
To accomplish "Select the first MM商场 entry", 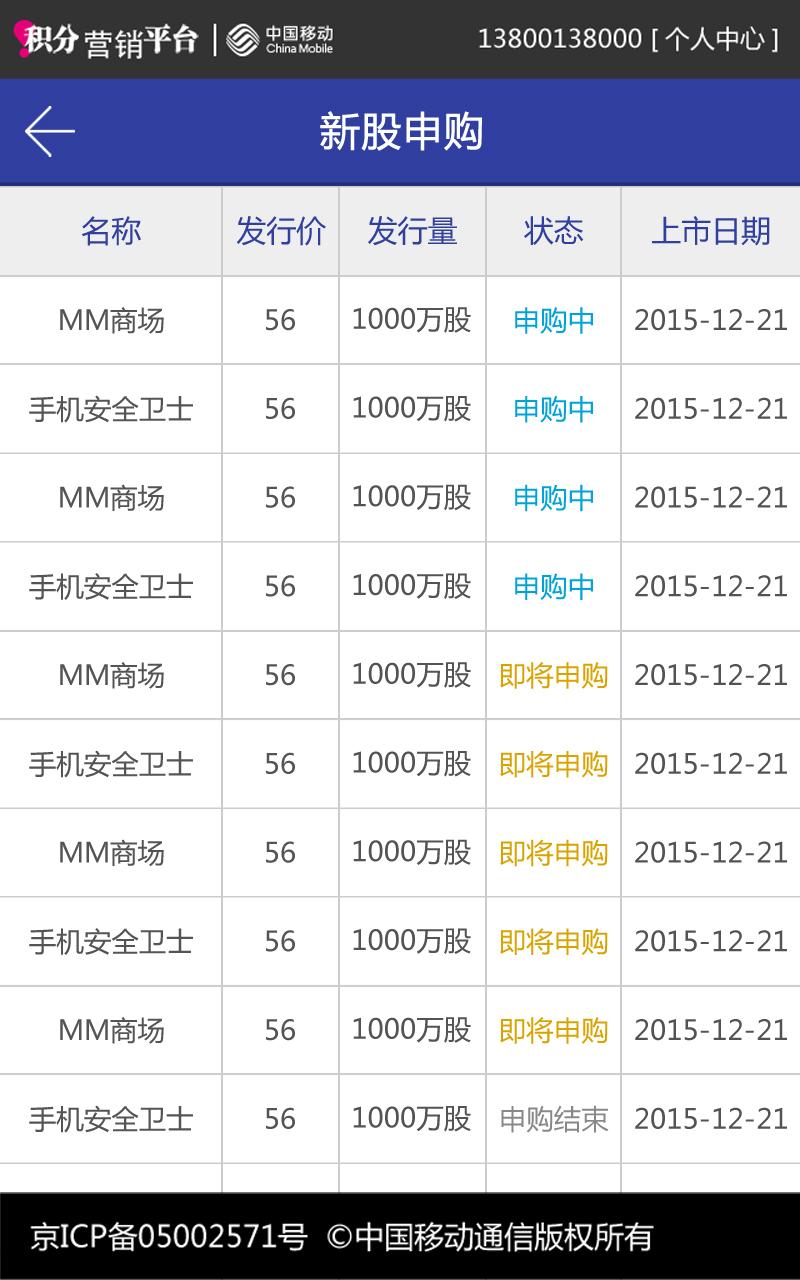I will [112, 320].
